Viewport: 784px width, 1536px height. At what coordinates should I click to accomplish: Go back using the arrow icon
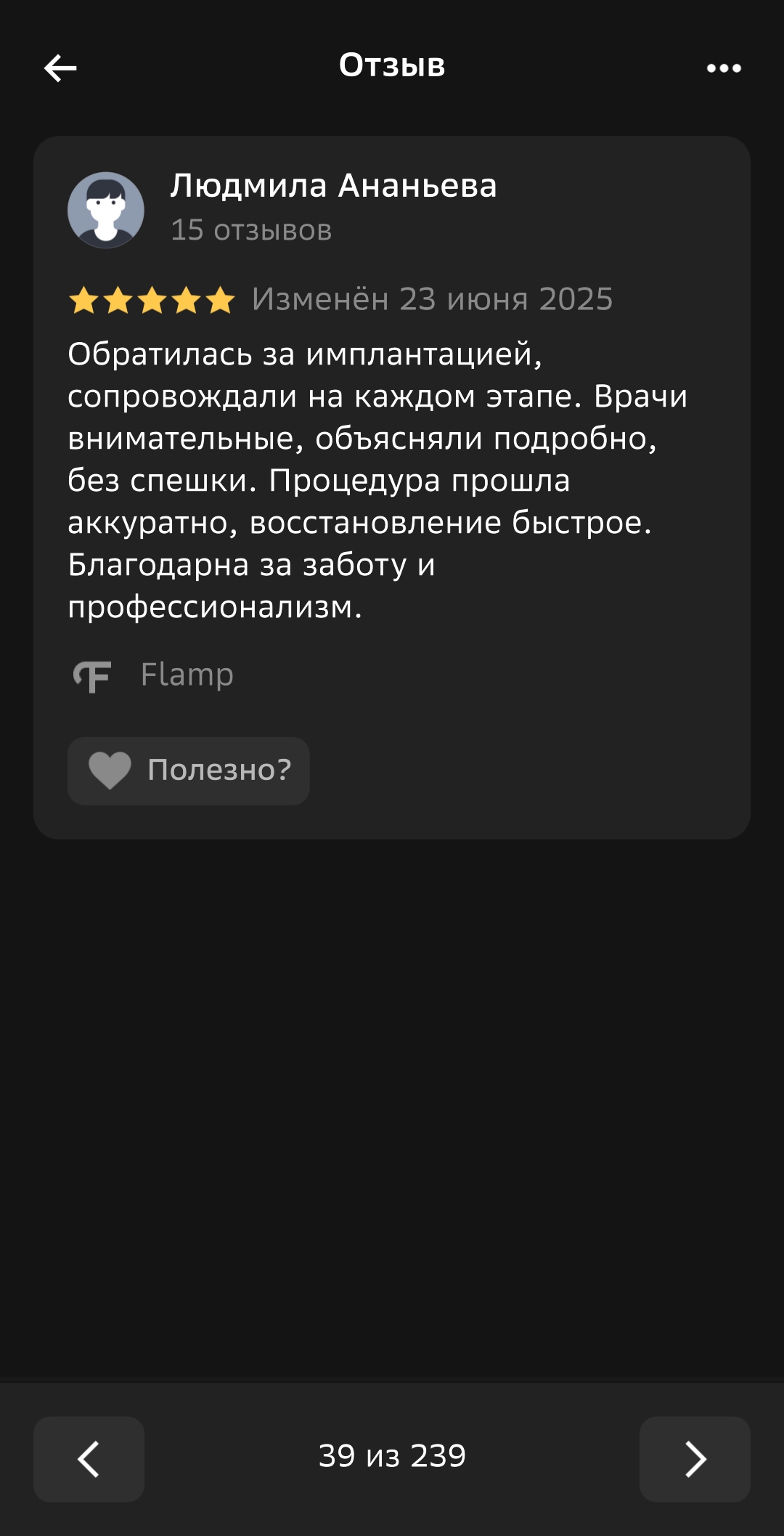(60, 68)
